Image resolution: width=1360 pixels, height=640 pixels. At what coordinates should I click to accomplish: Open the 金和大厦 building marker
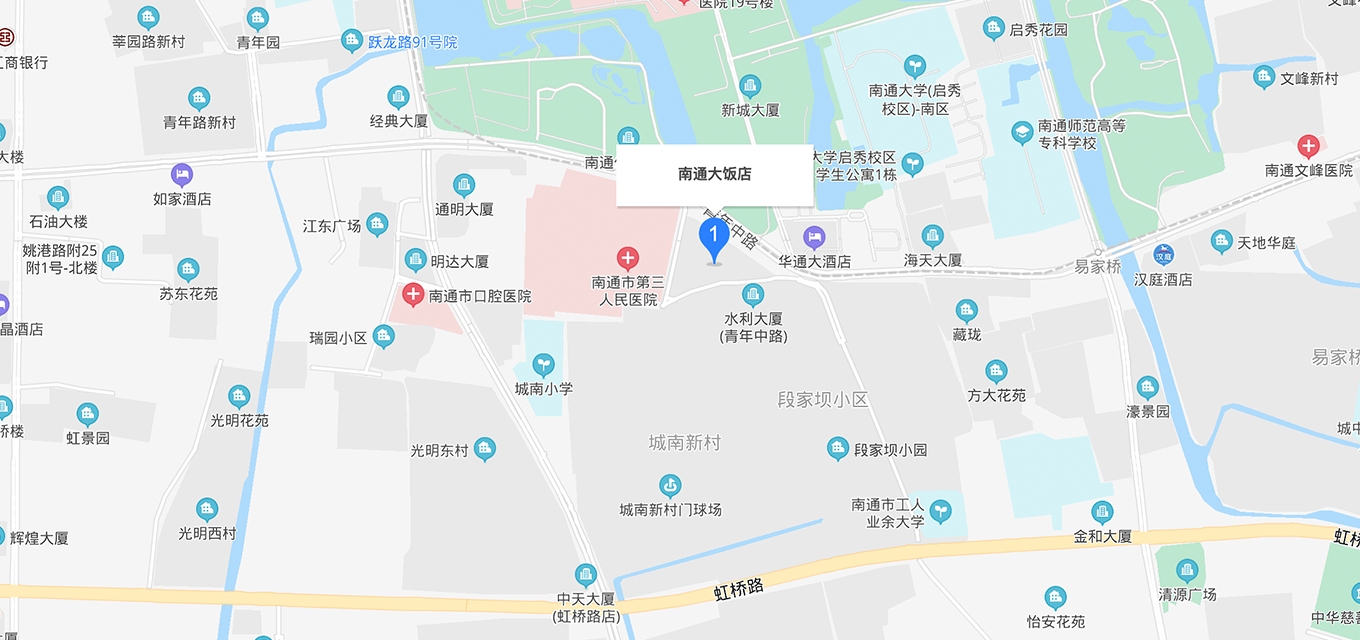coord(1102,513)
